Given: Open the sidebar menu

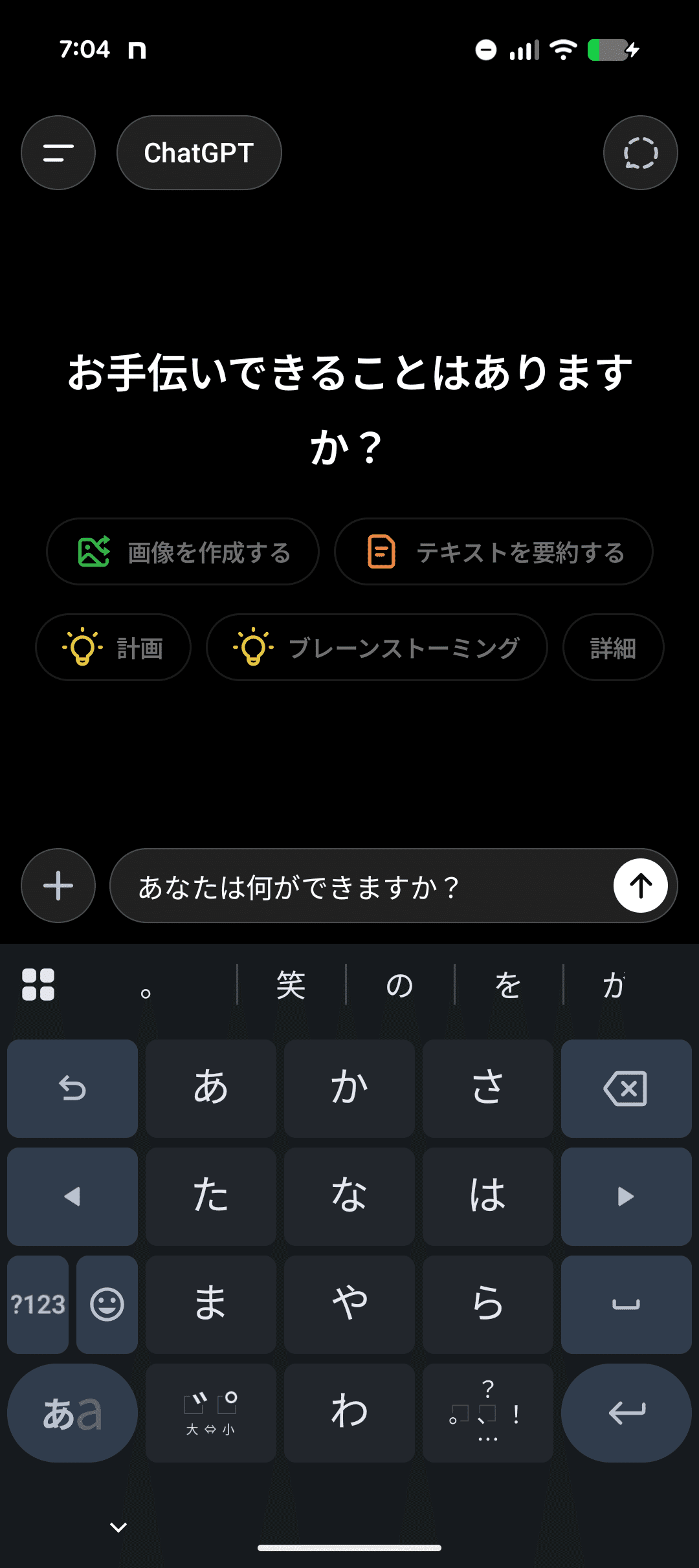Looking at the screenshot, I should point(58,152).
